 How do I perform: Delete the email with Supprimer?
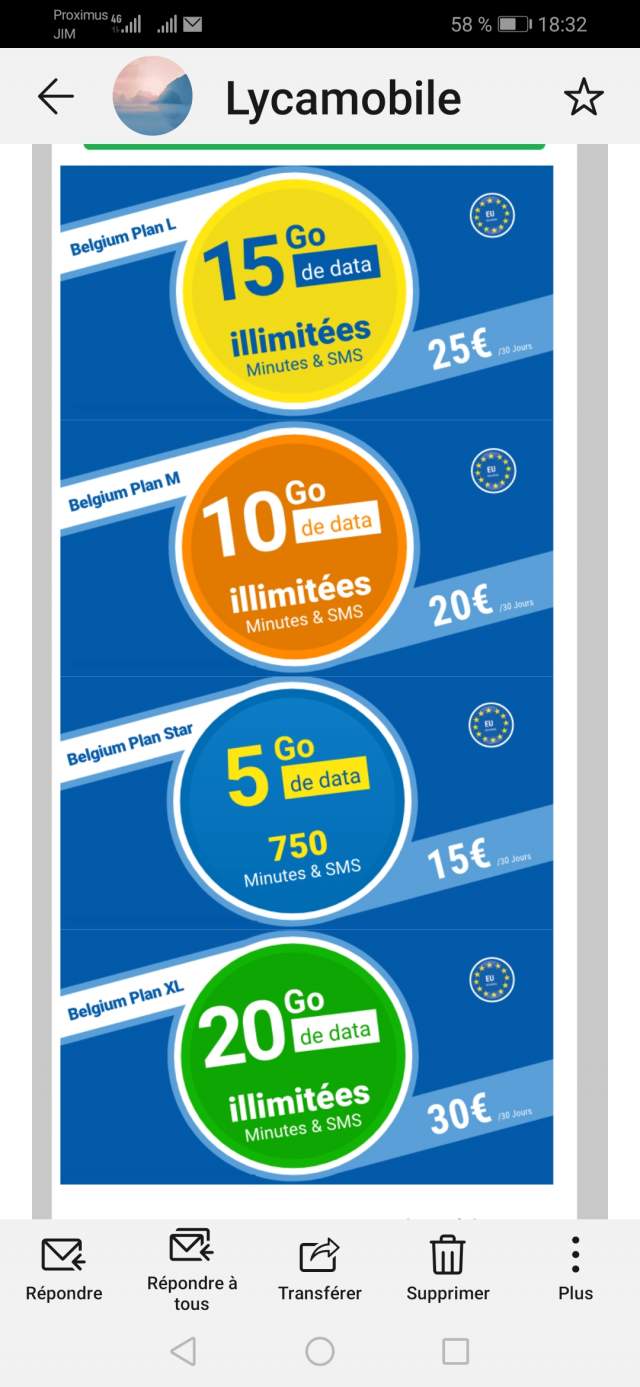[447, 1268]
